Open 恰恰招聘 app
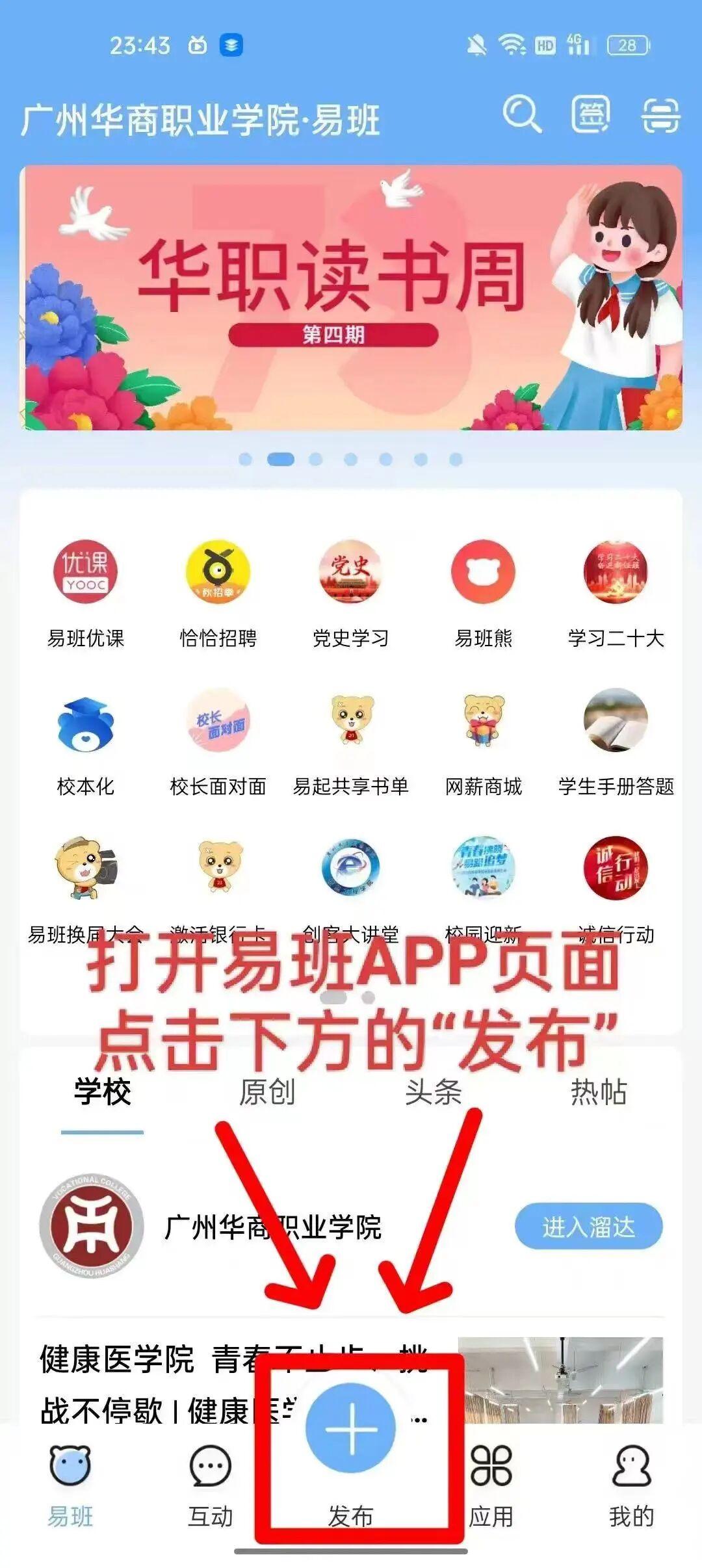Viewport: 702px width, 1568px height. (x=218, y=572)
